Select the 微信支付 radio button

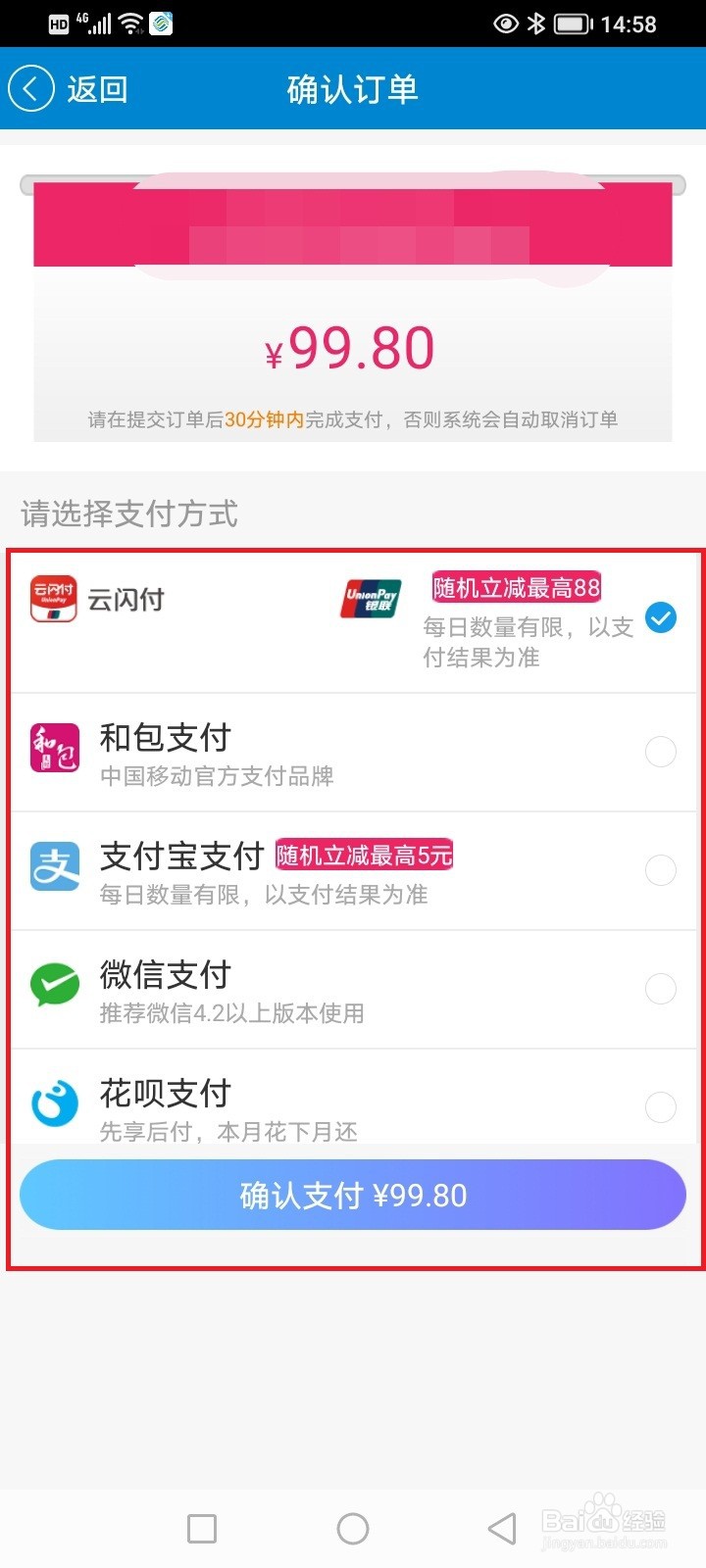(661, 989)
